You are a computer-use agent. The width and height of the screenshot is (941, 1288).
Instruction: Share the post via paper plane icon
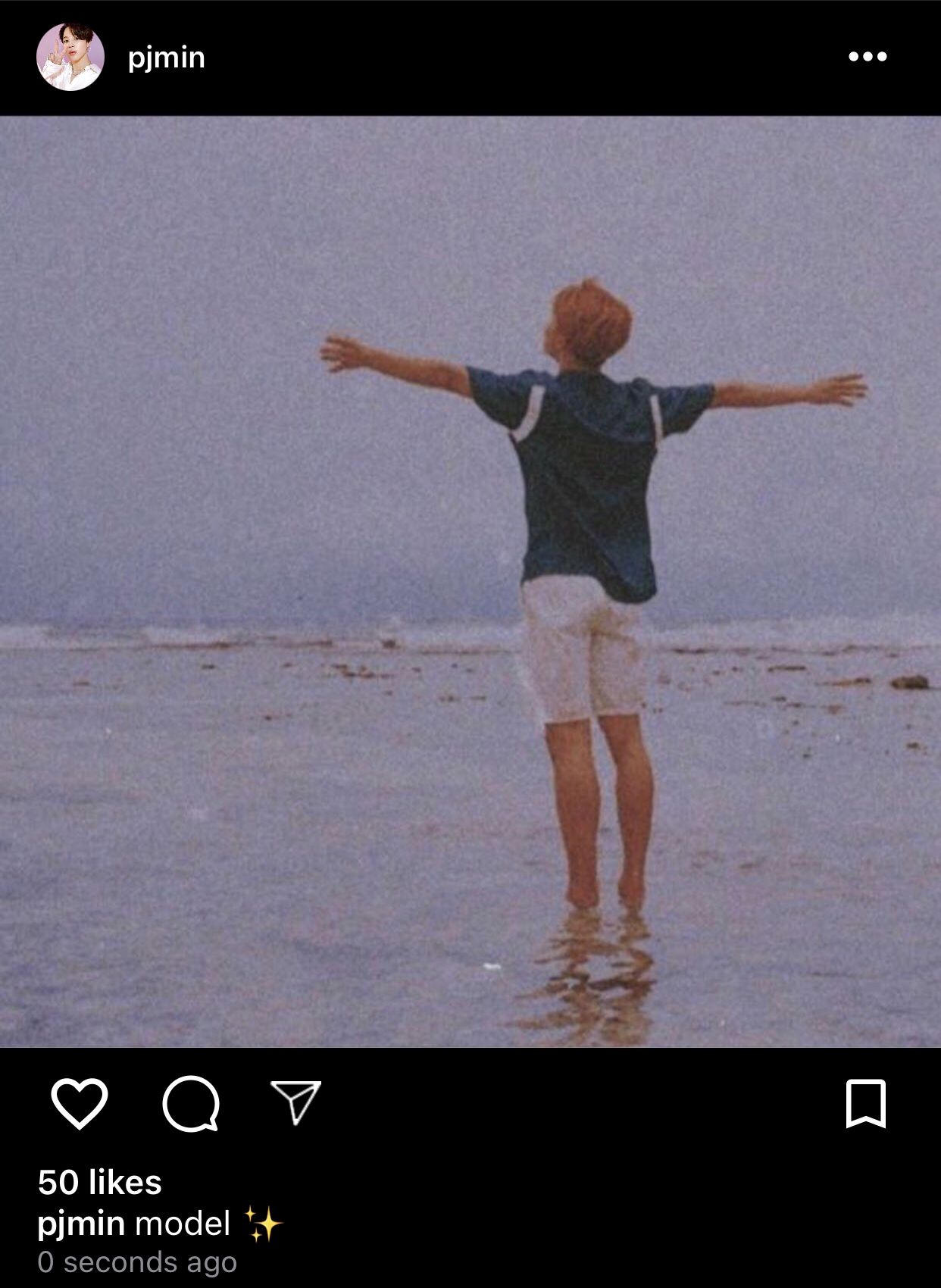coord(295,1102)
